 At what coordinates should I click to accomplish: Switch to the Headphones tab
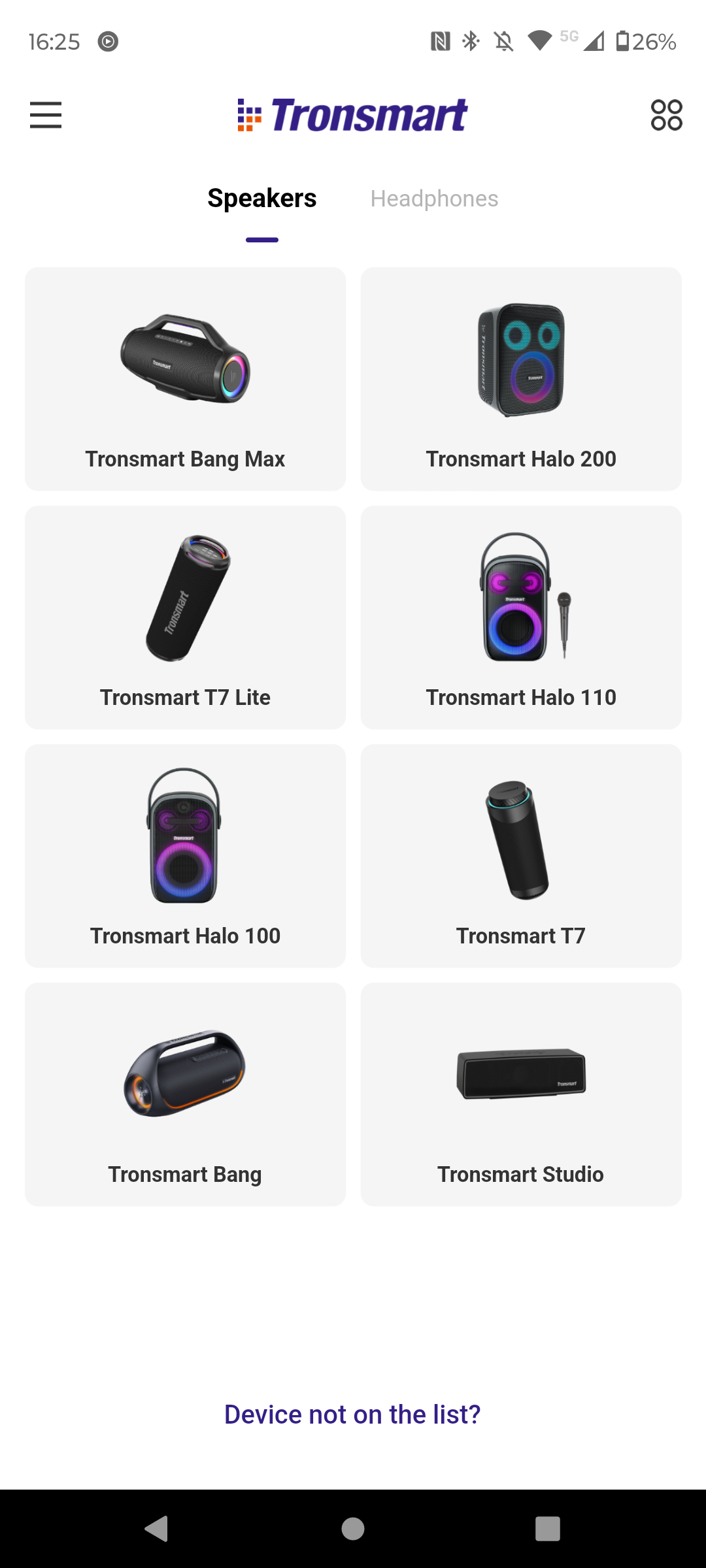tap(434, 199)
